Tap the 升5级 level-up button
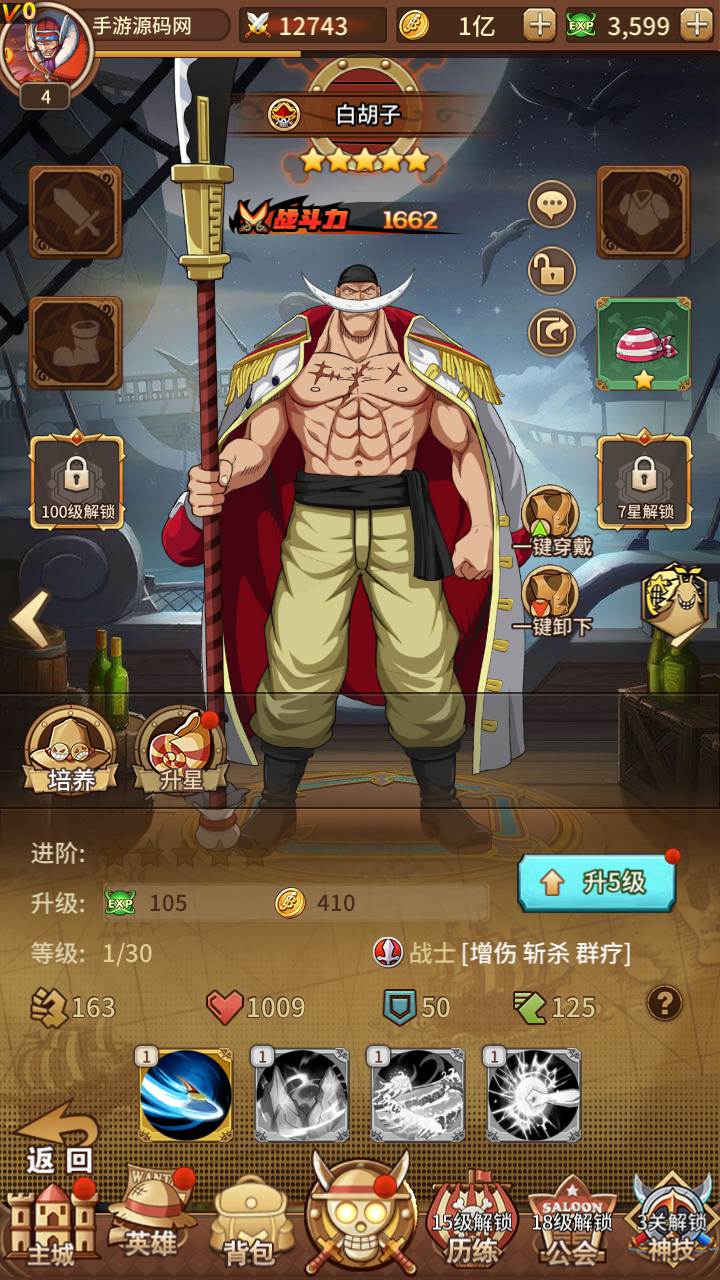 pos(596,882)
